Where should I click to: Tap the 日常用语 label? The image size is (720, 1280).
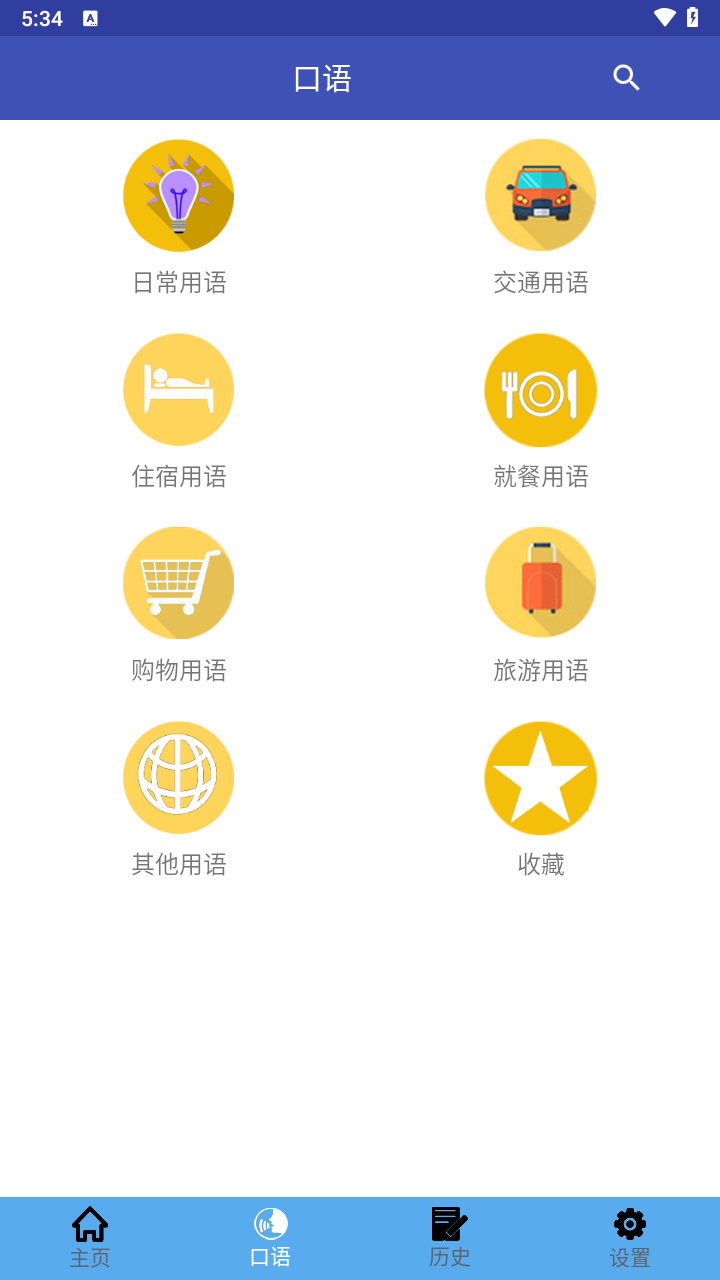[x=178, y=283]
